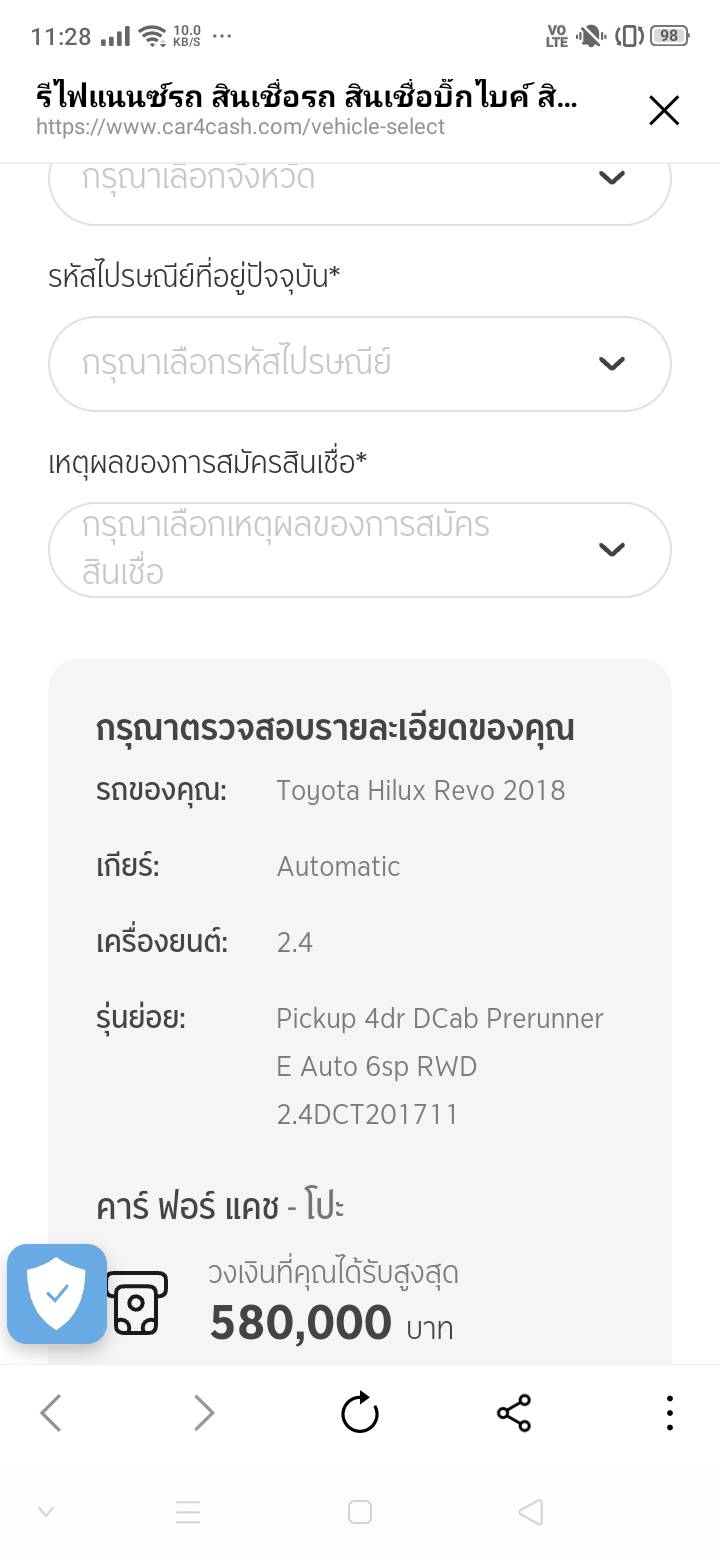Go forward to the next web page
The width and height of the screenshot is (720, 1560).
tap(204, 1413)
